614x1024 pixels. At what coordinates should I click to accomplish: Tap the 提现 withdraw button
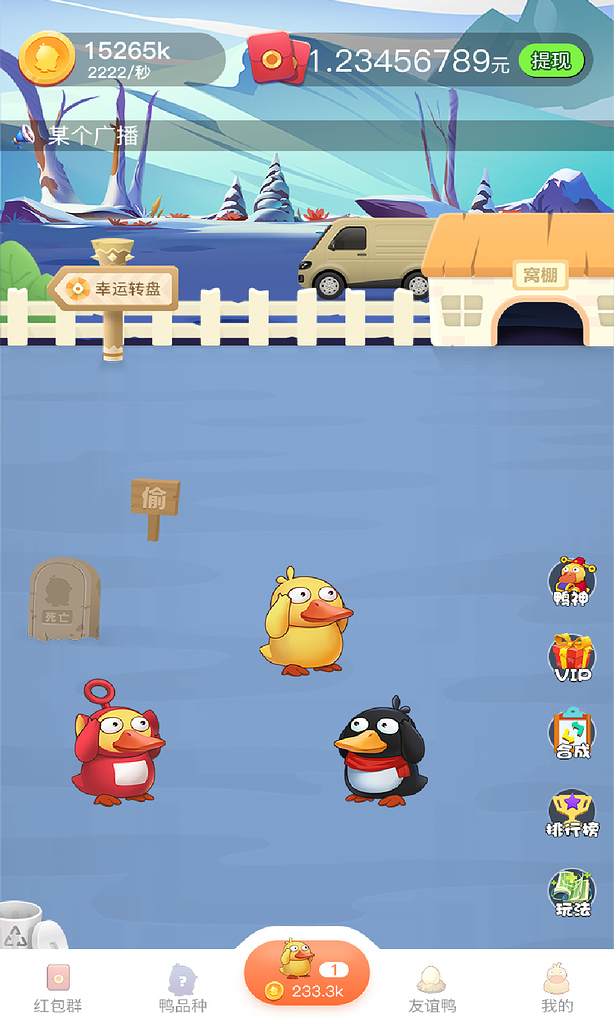click(550, 61)
